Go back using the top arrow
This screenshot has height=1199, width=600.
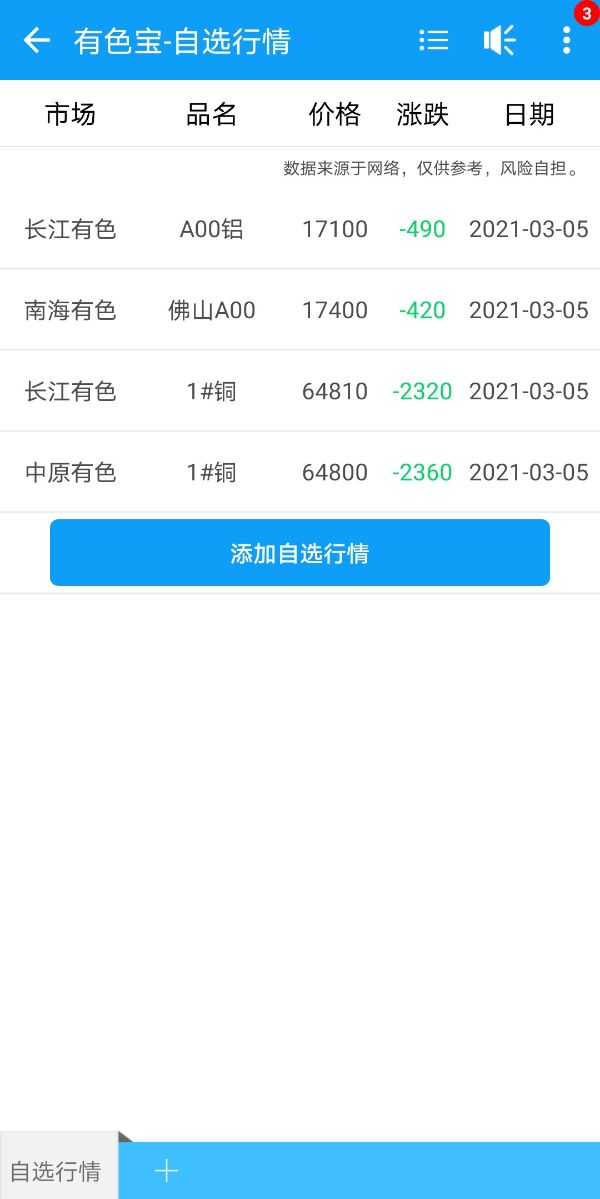click(37, 40)
